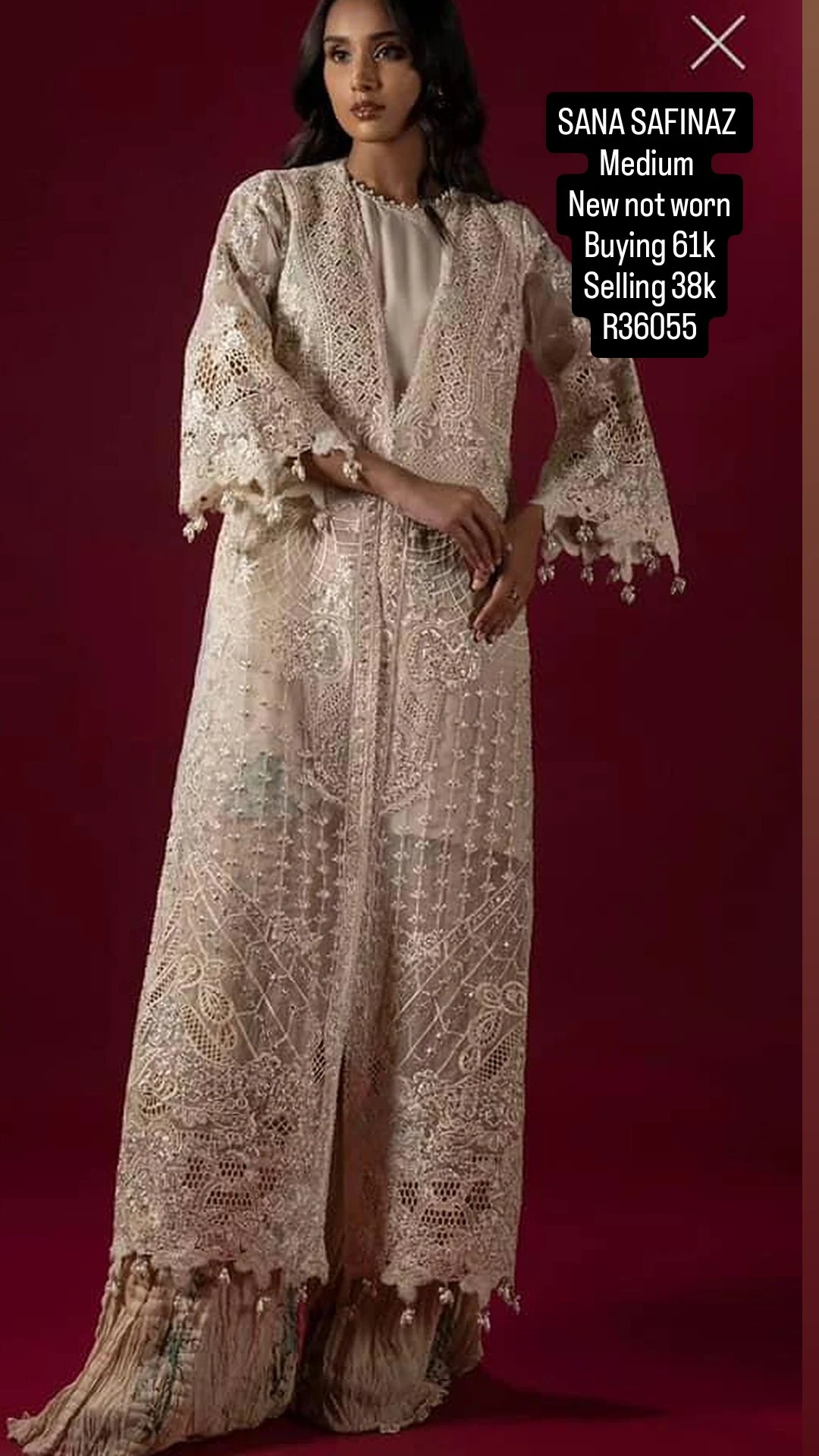Close the story viewer
This screenshot has height=1456, width=819.
pyautogui.click(x=717, y=43)
